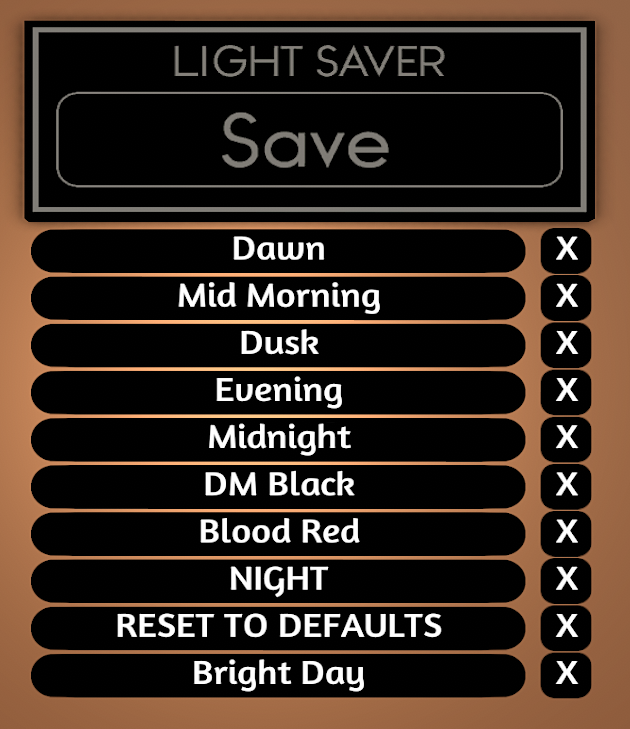Delete the Bright Day preset
This screenshot has width=630, height=729.
[566, 674]
